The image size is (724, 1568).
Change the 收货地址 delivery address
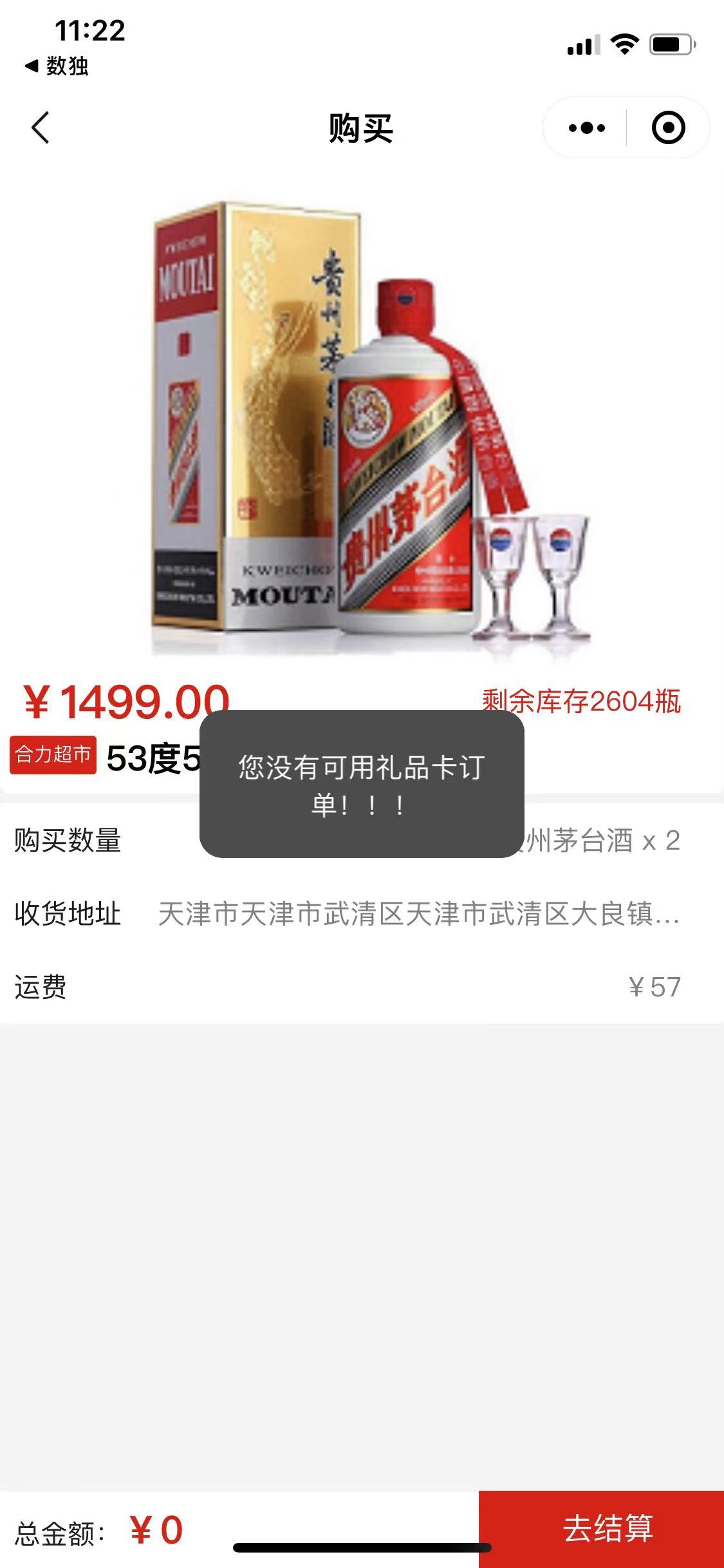(x=418, y=914)
